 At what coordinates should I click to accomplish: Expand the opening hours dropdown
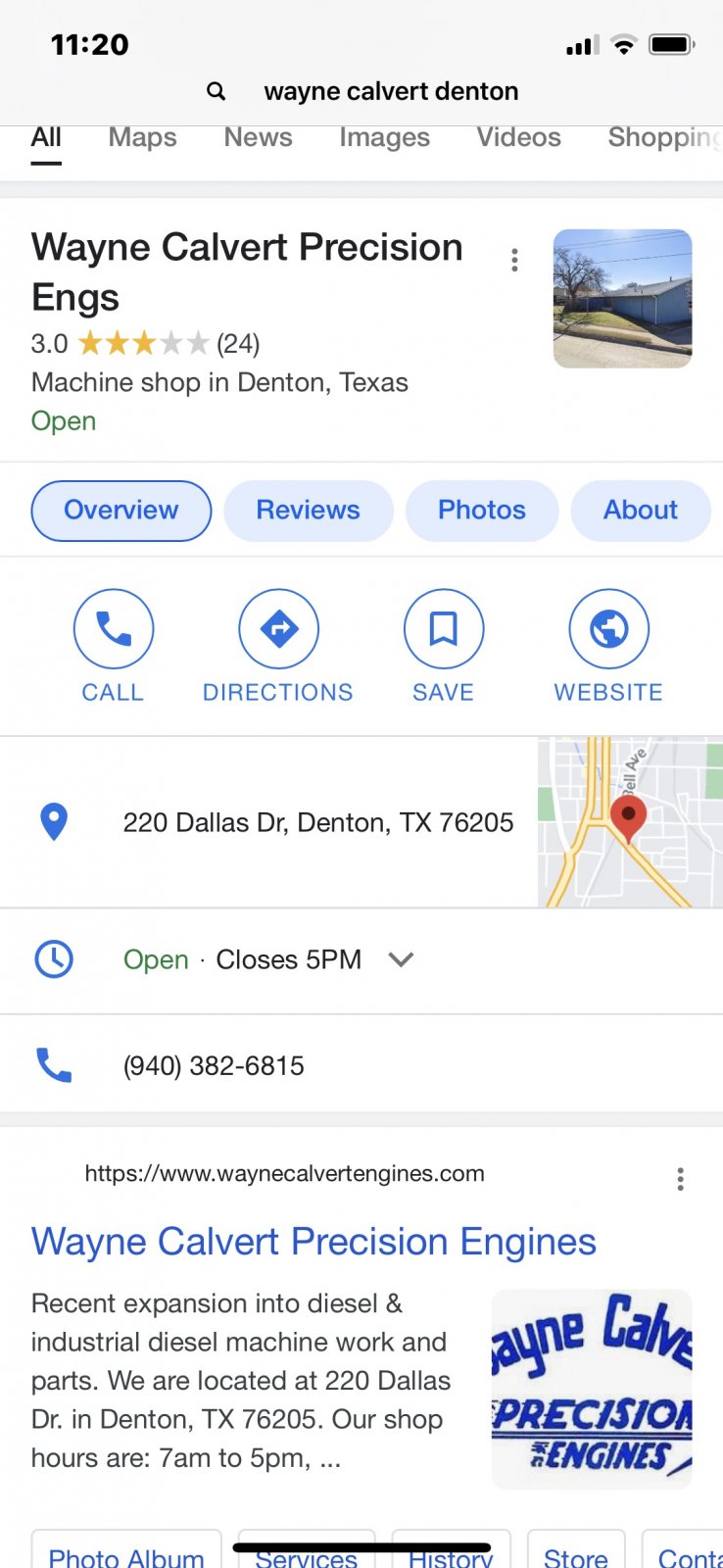(401, 959)
